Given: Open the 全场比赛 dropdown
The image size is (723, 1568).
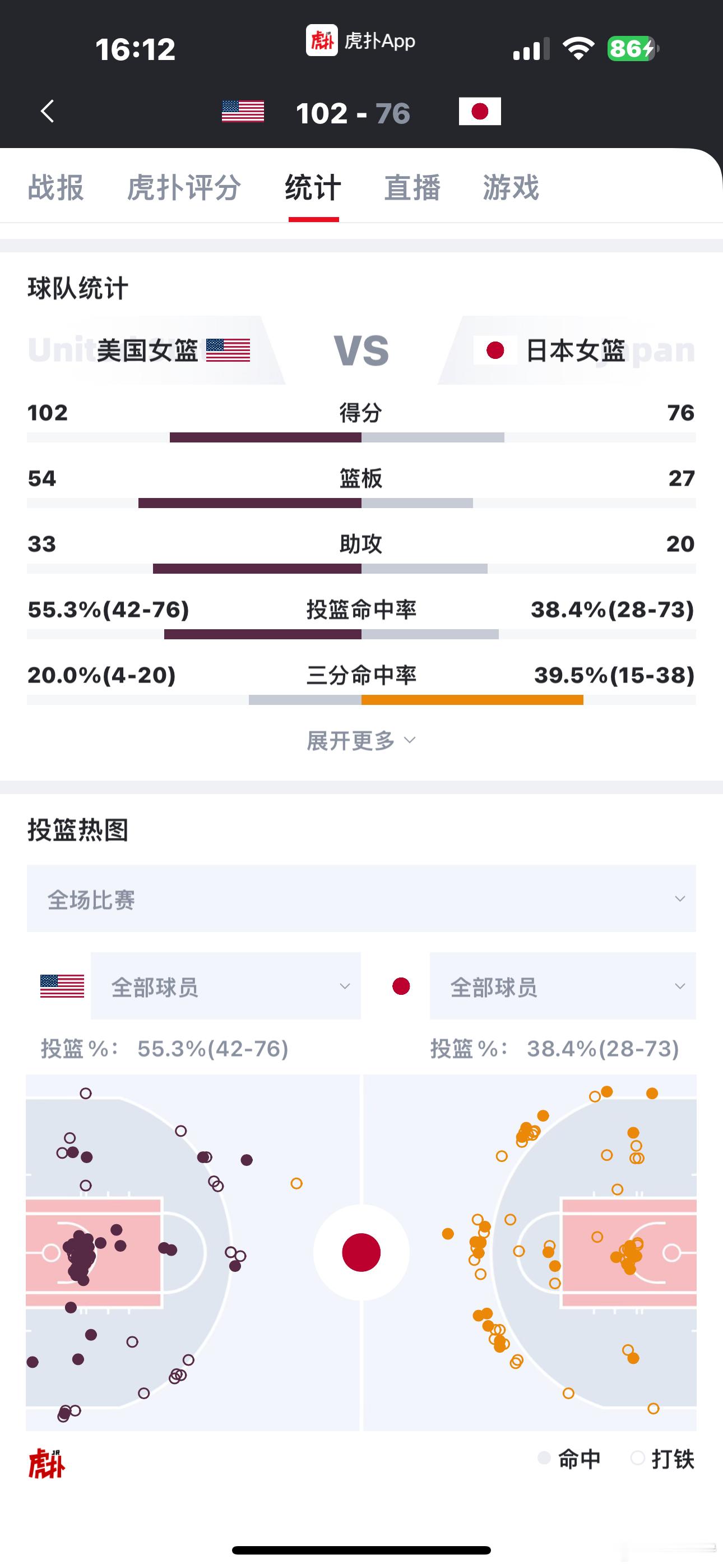Looking at the screenshot, I should pos(361,898).
